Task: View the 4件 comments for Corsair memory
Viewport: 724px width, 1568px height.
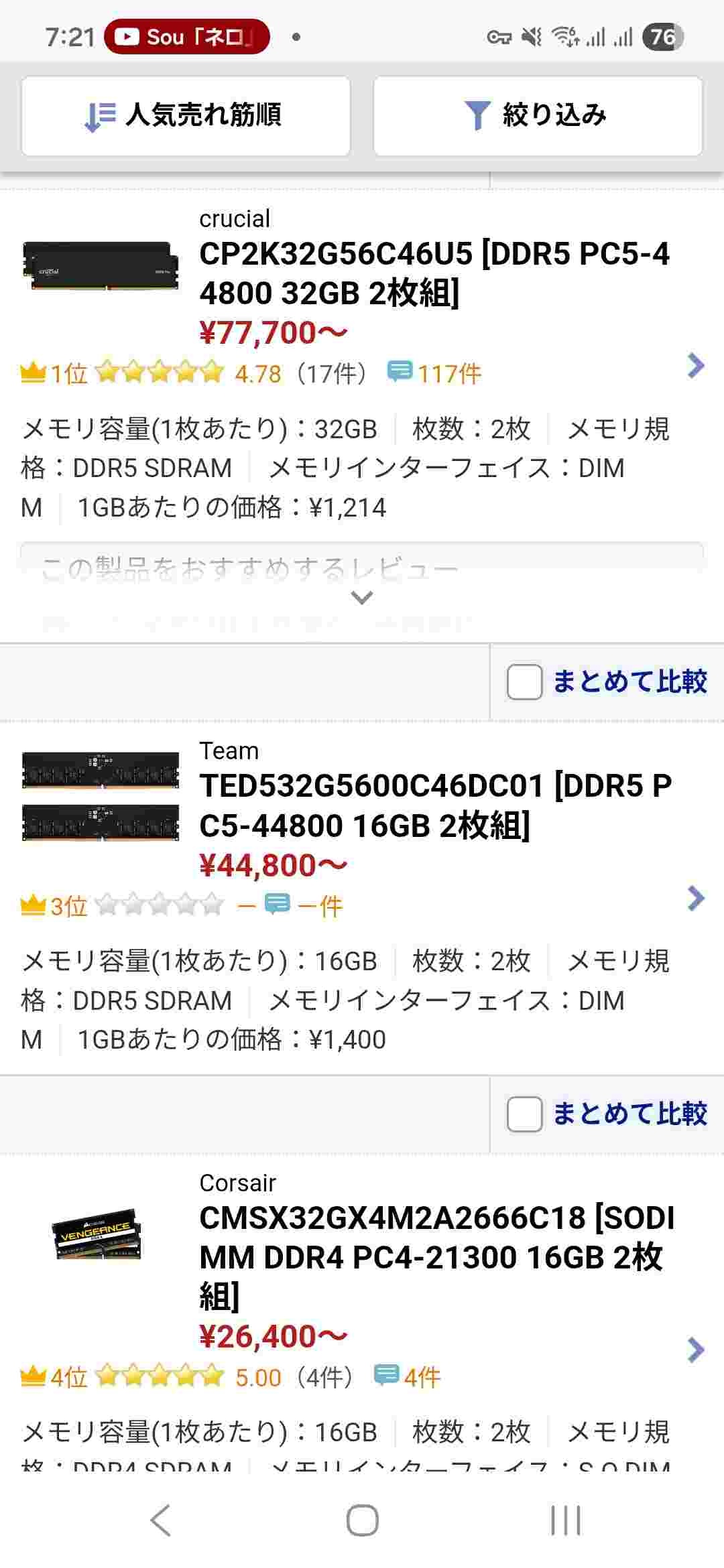Action: point(408,1377)
